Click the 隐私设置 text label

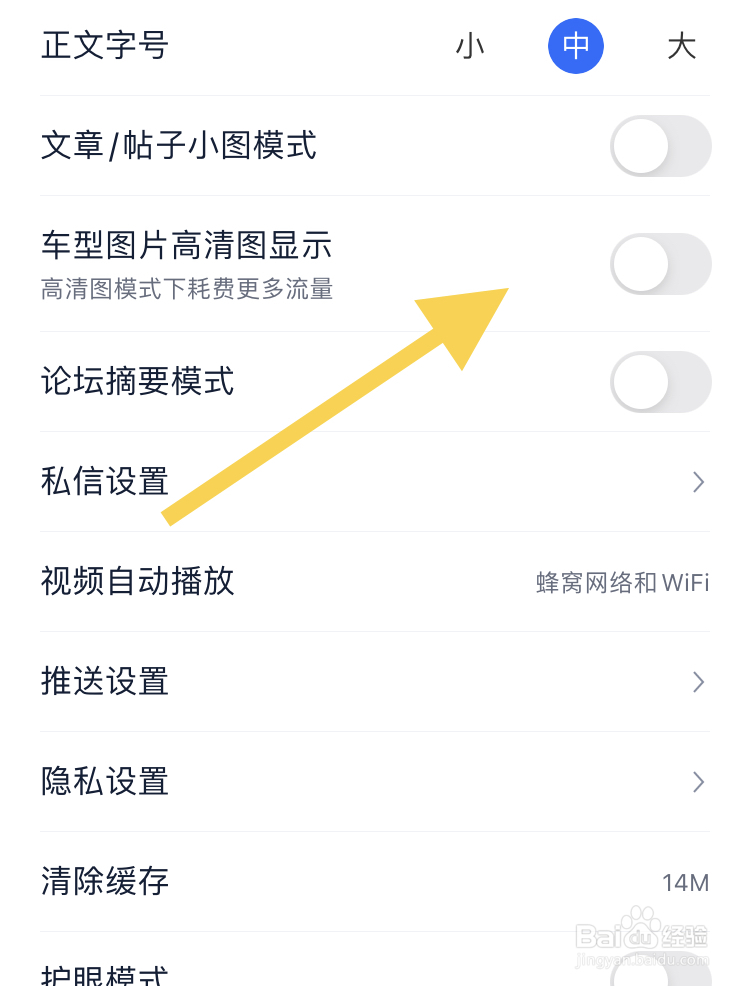[103, 782]
